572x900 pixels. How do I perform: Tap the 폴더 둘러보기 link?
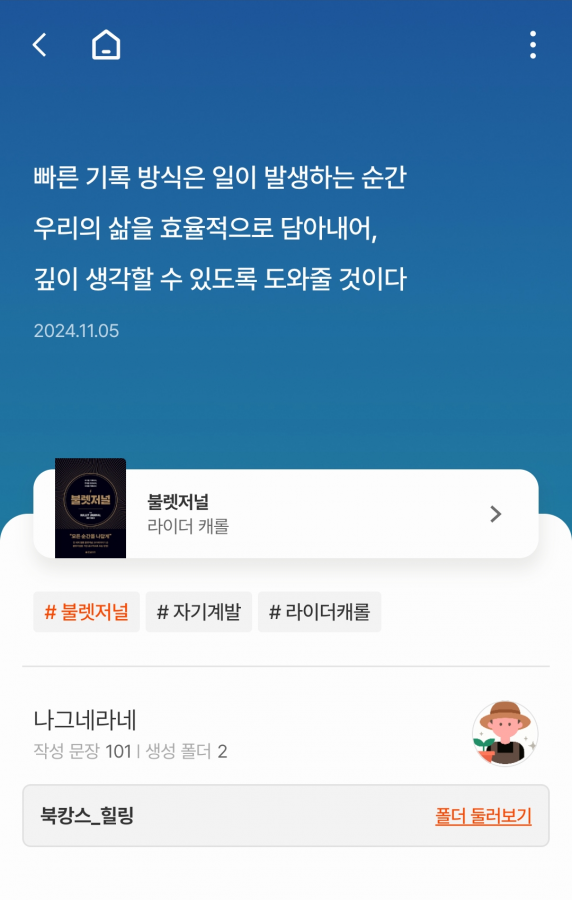(483, 816)
